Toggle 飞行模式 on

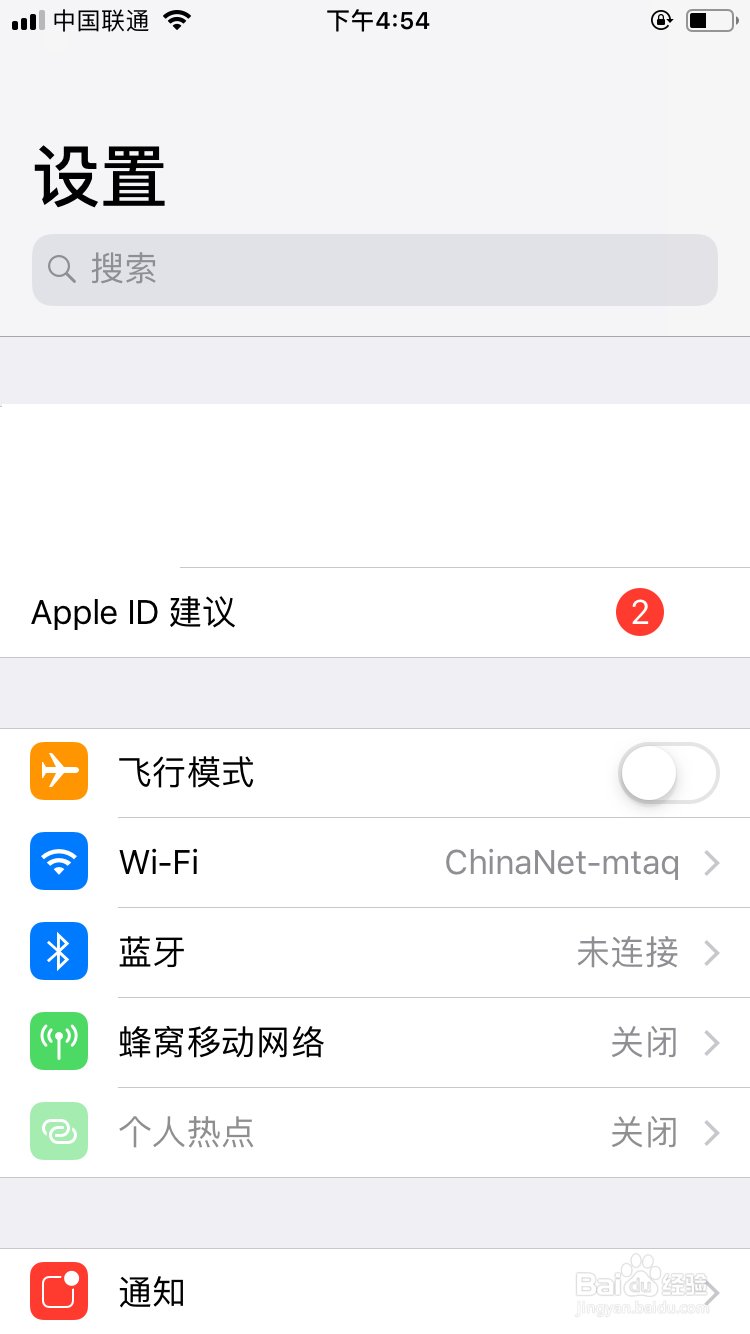668,773
